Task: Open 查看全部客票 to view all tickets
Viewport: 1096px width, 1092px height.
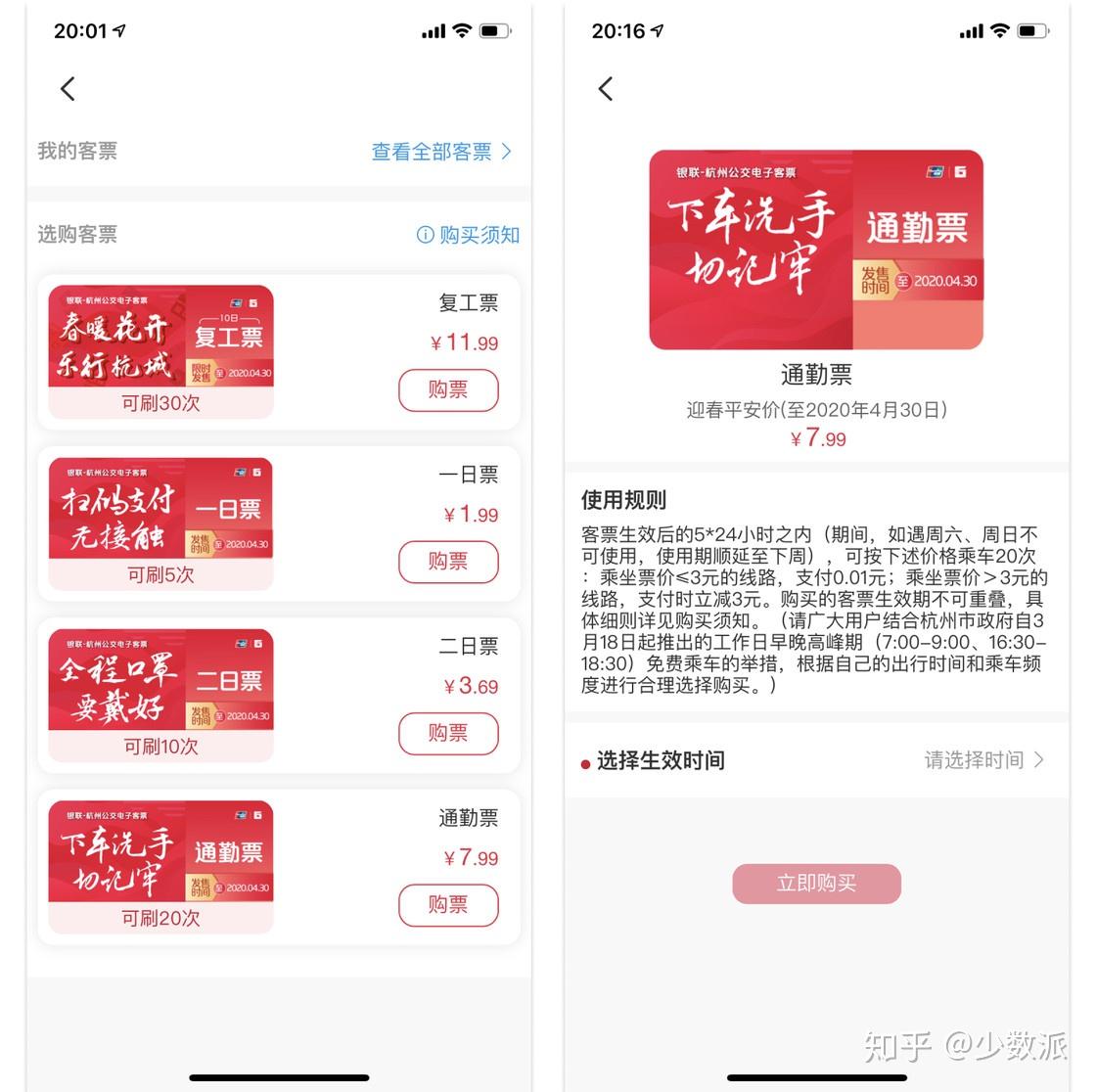Action: [x=440, y=152]
